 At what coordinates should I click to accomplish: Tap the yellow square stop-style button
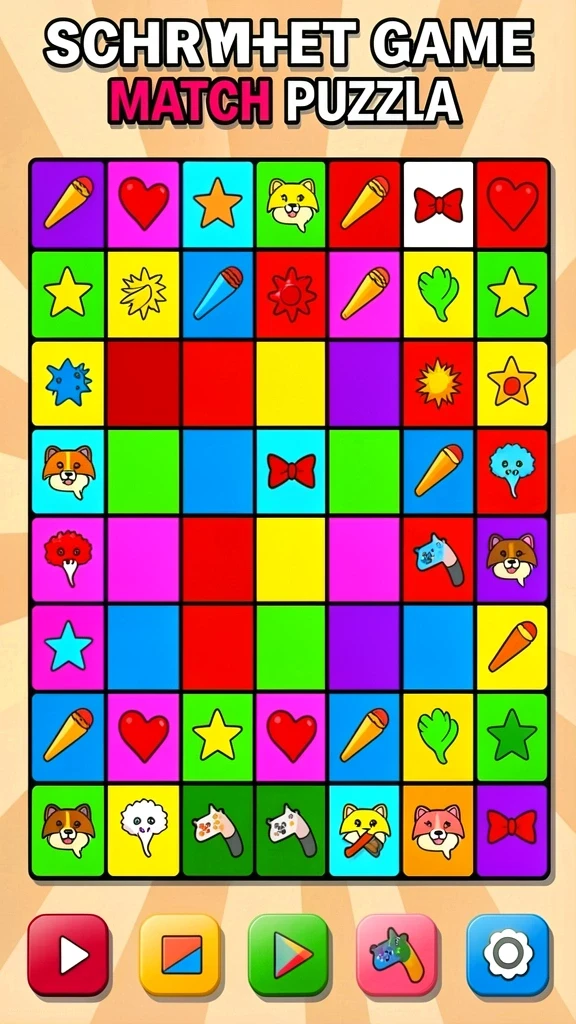pos(181,954)
